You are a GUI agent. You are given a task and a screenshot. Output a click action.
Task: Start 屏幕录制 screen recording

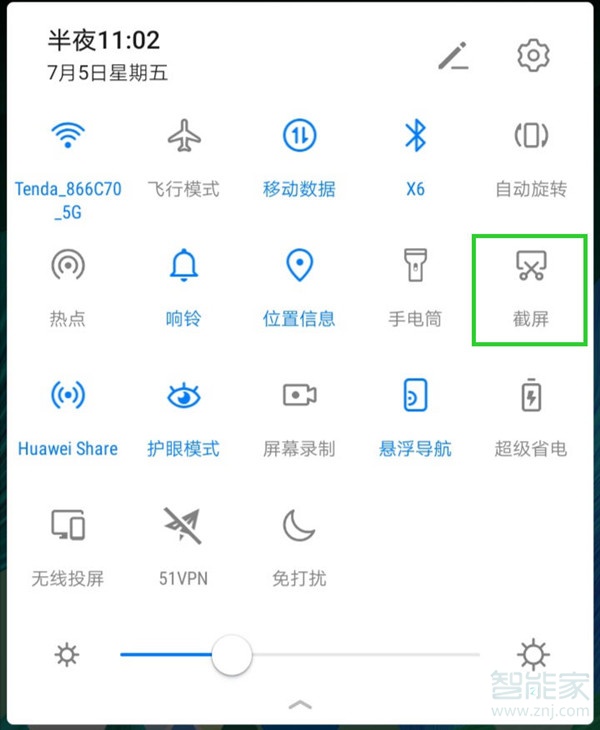pyautogui.click(x=299, y=396)
